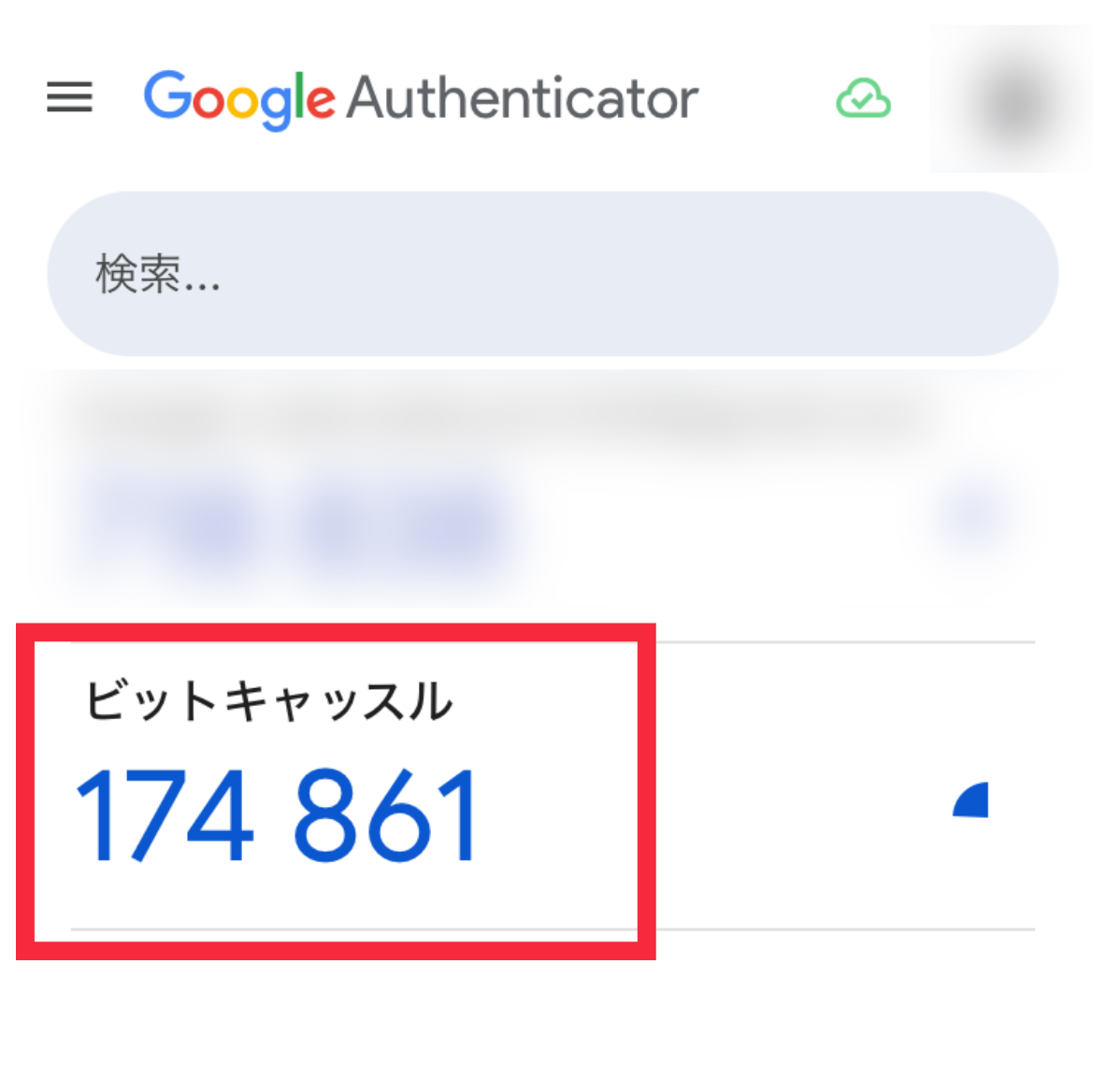
Task: Open the account profile avatar
Action: point(1013,101)
